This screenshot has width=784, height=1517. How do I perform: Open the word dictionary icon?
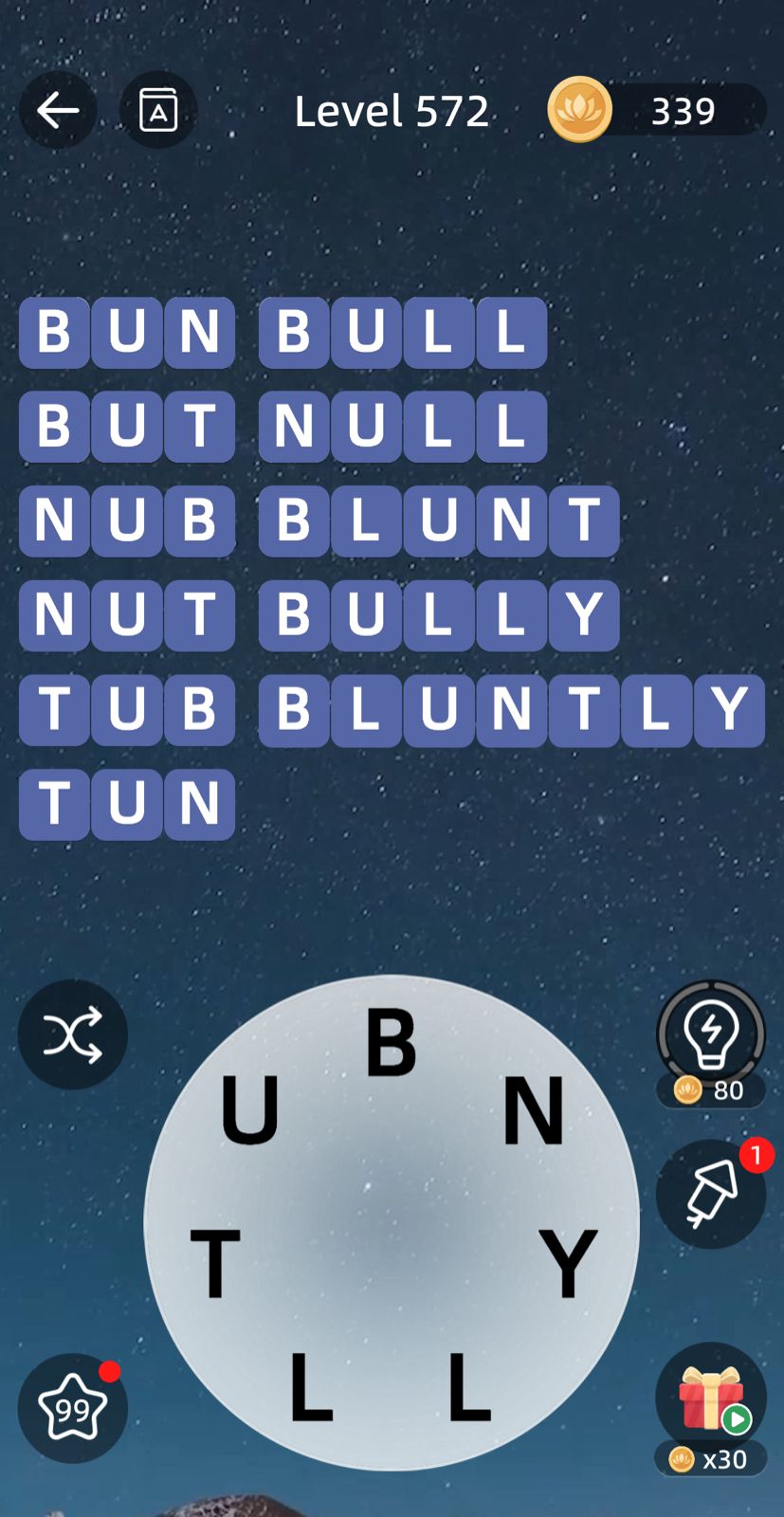click(x=158, y=110)
